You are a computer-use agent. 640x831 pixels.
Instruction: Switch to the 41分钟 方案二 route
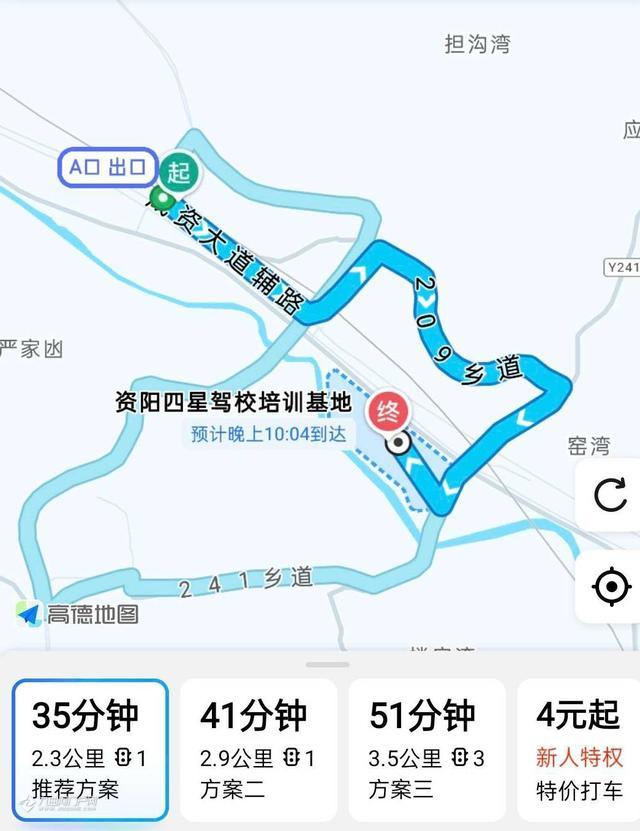(x=258, y=750)
